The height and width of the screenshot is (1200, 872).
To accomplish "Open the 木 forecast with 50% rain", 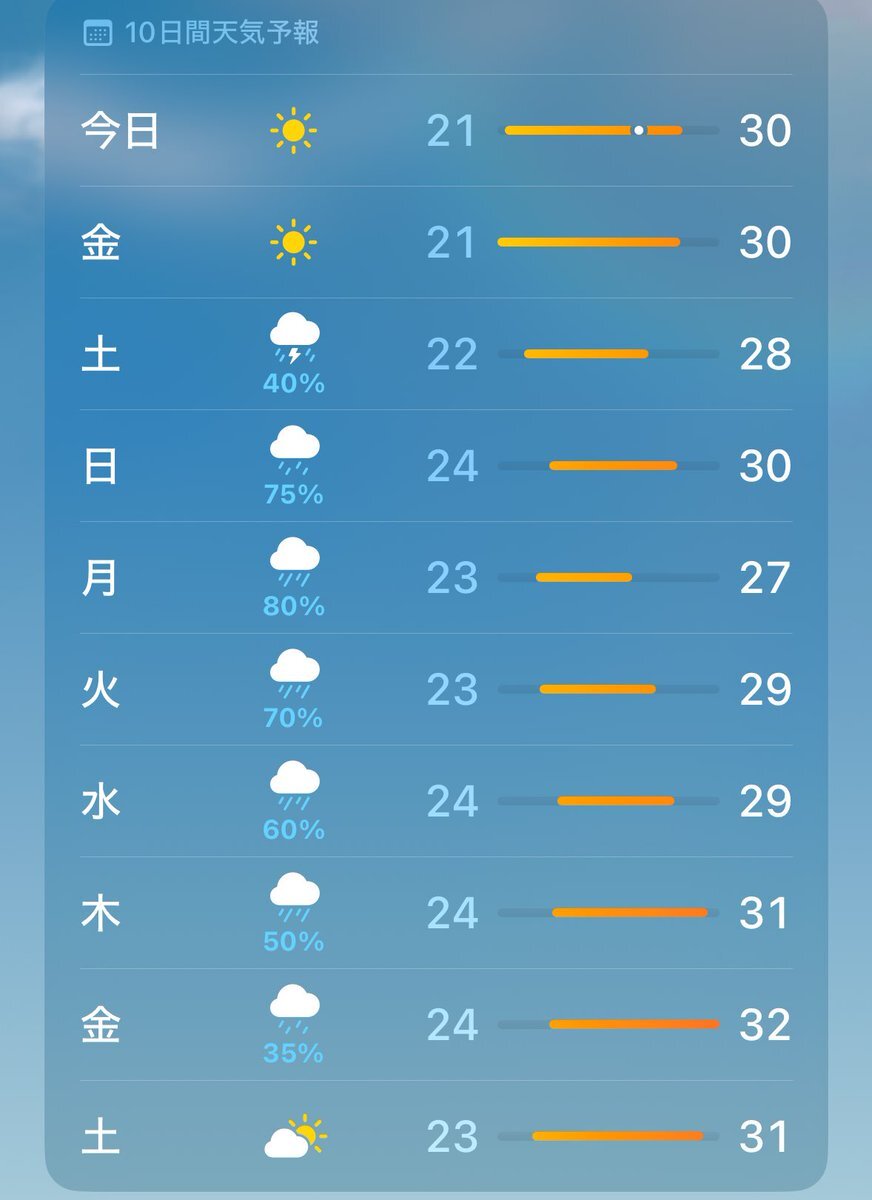I will point(436,914).
